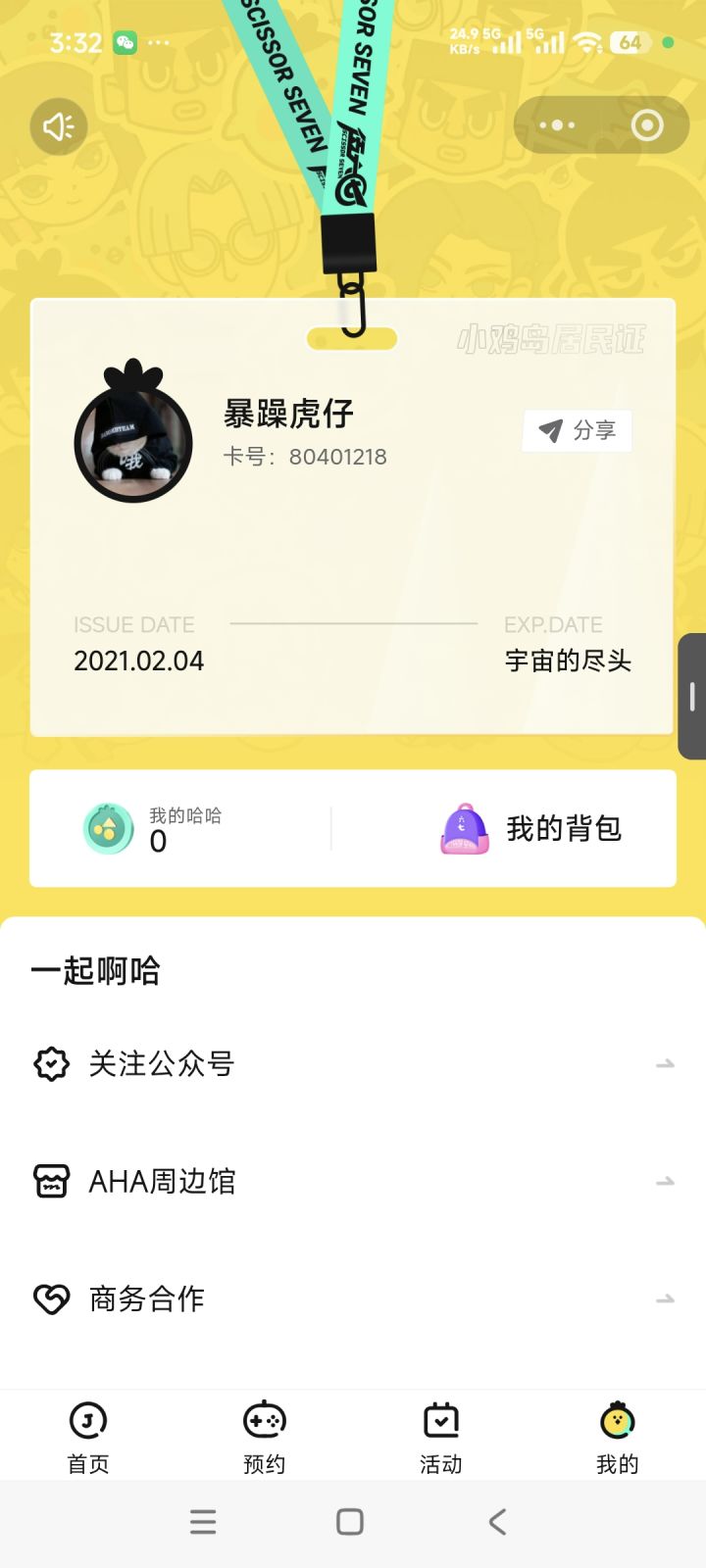Screen dimensions: 706x1568
Task: Expand the 商务合作 row arrow
Action: tap(664, 1299)
